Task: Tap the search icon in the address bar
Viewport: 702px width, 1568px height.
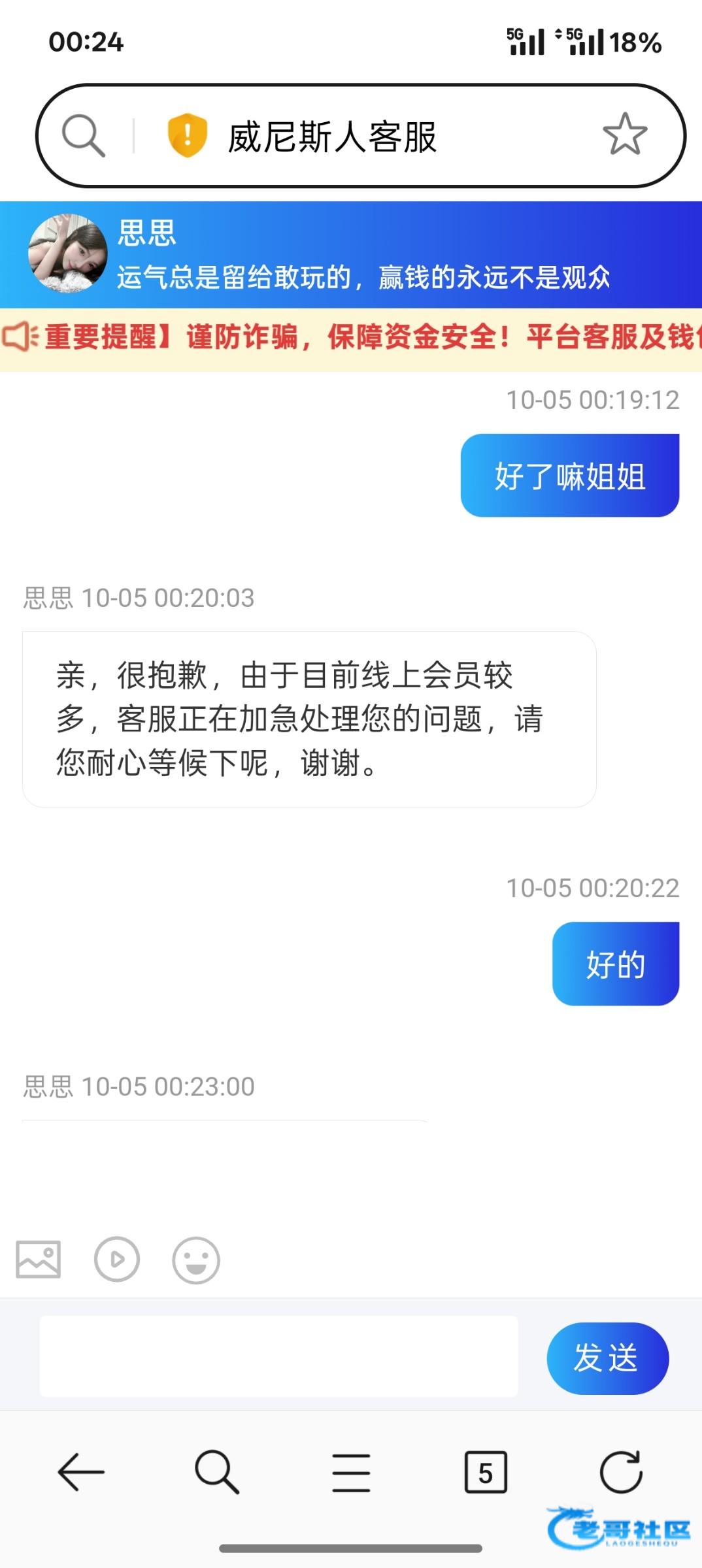Action: (83, 136)
